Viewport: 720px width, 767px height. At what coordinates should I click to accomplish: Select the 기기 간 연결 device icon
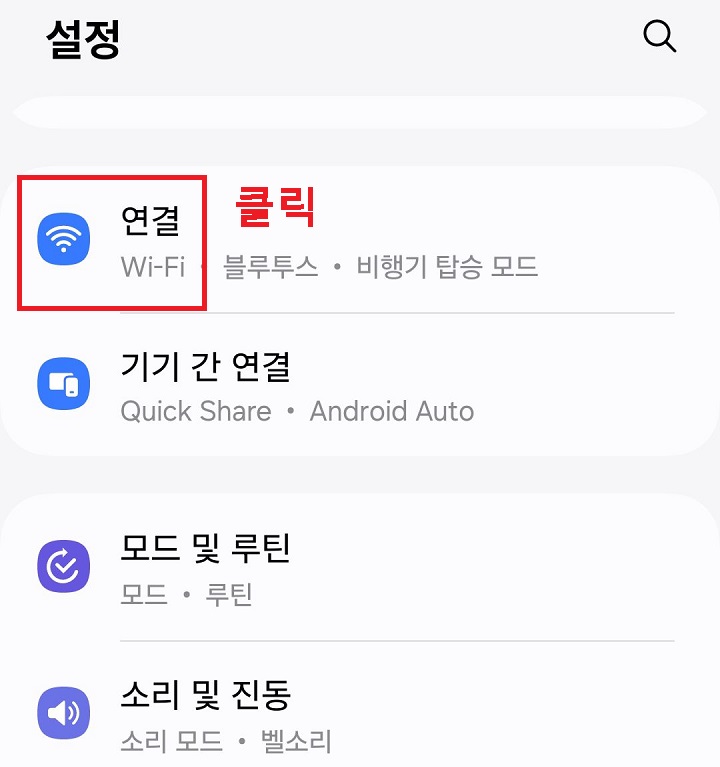pyautogui.click(x=63, y=383)
